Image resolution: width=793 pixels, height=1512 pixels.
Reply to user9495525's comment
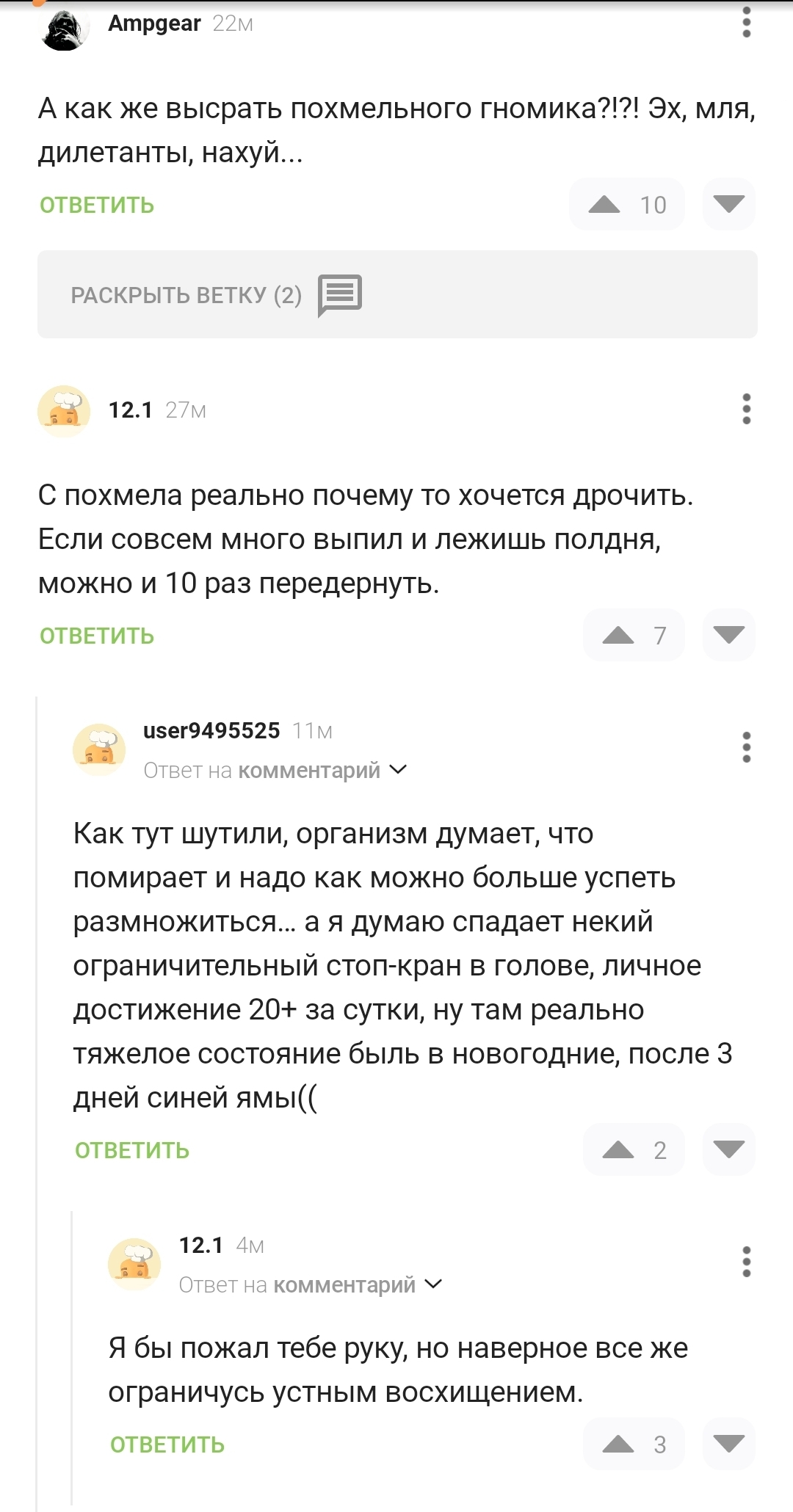pyautogui.click(x=132, y=1150)
